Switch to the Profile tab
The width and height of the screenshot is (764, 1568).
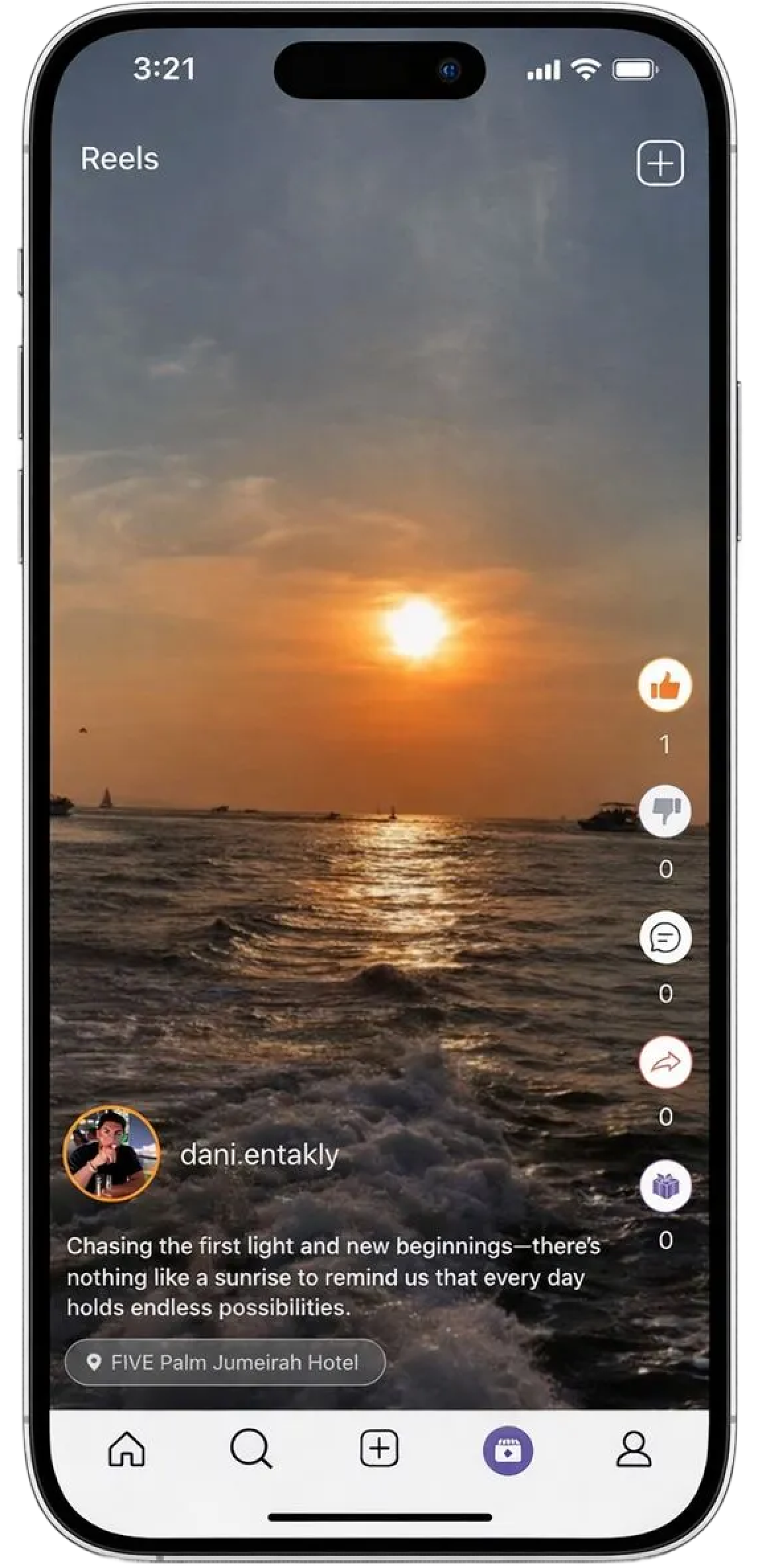pyautogui.click(x=634, y=1449)
